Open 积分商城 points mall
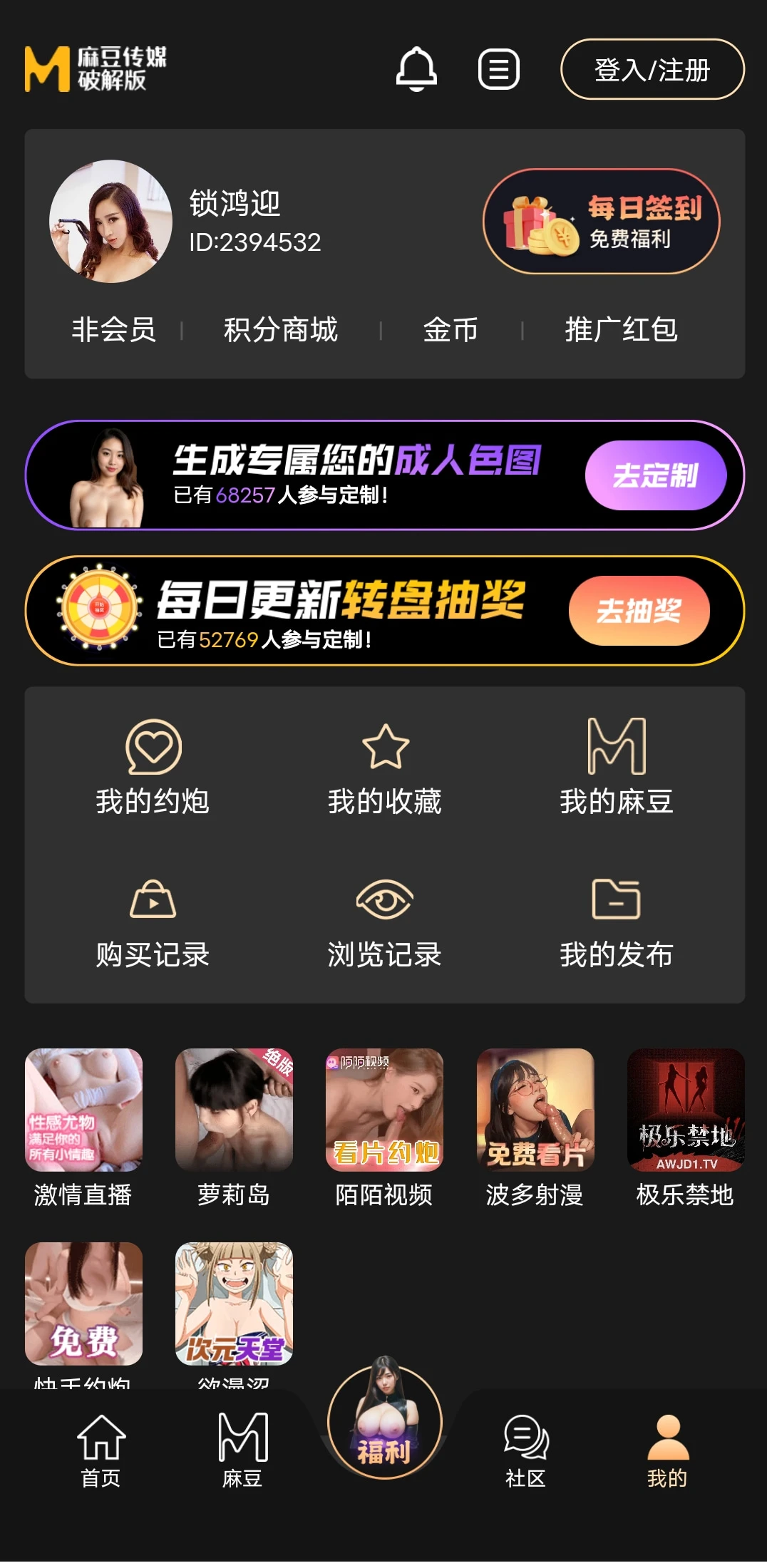Image resolution: width=767 pixels, height=1568 pixels. tap(280, 330)
